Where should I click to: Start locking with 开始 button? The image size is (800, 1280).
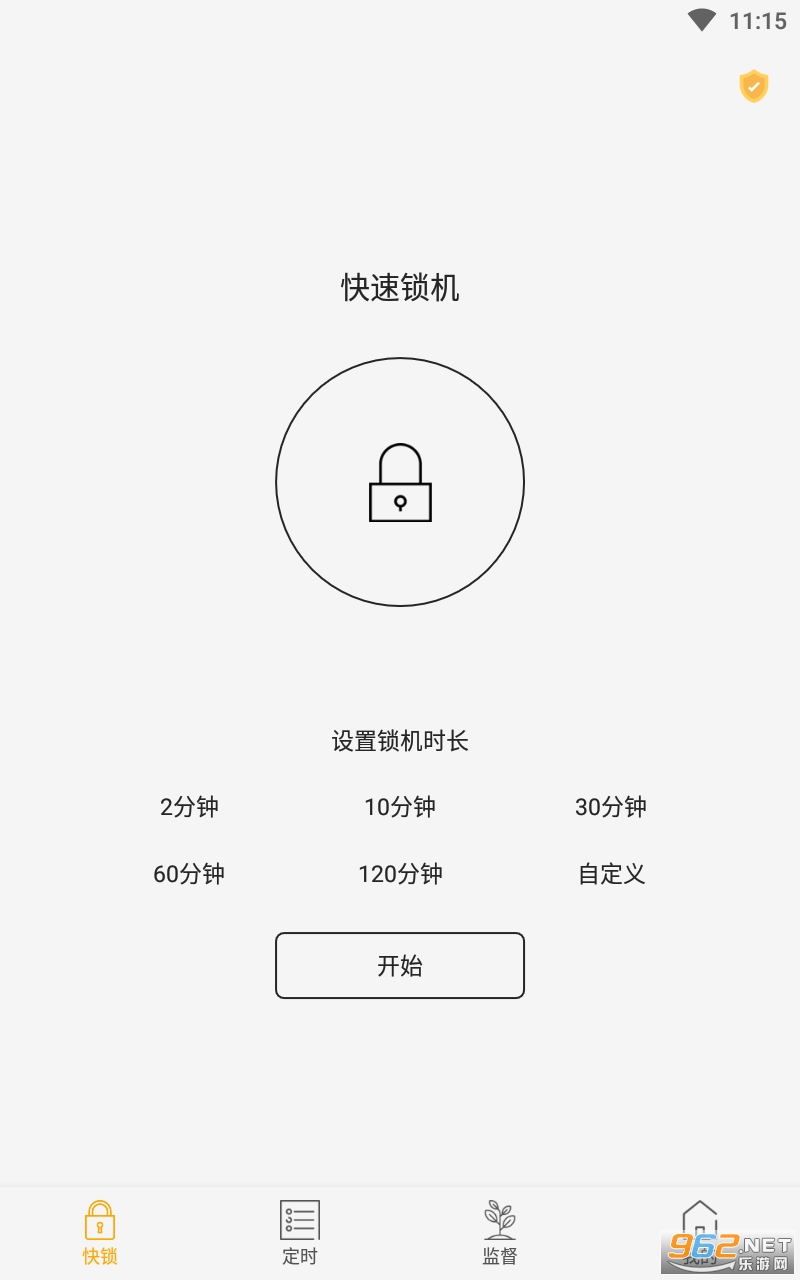click(400, 965)
